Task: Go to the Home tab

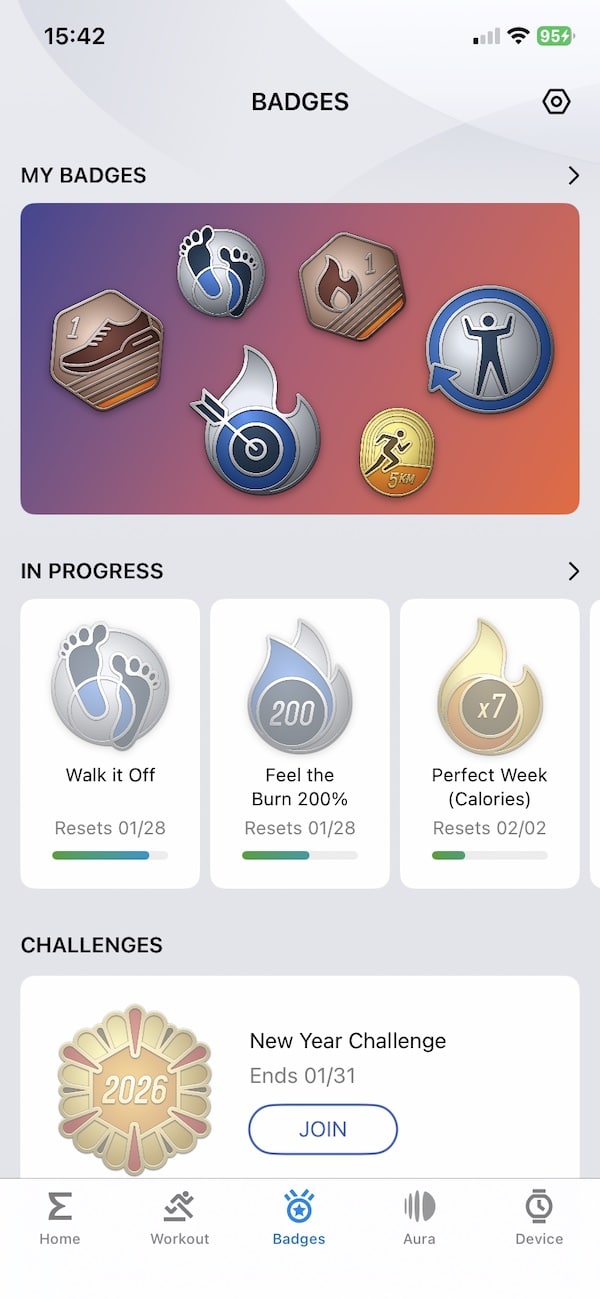Action: (x=60, y=1219)
